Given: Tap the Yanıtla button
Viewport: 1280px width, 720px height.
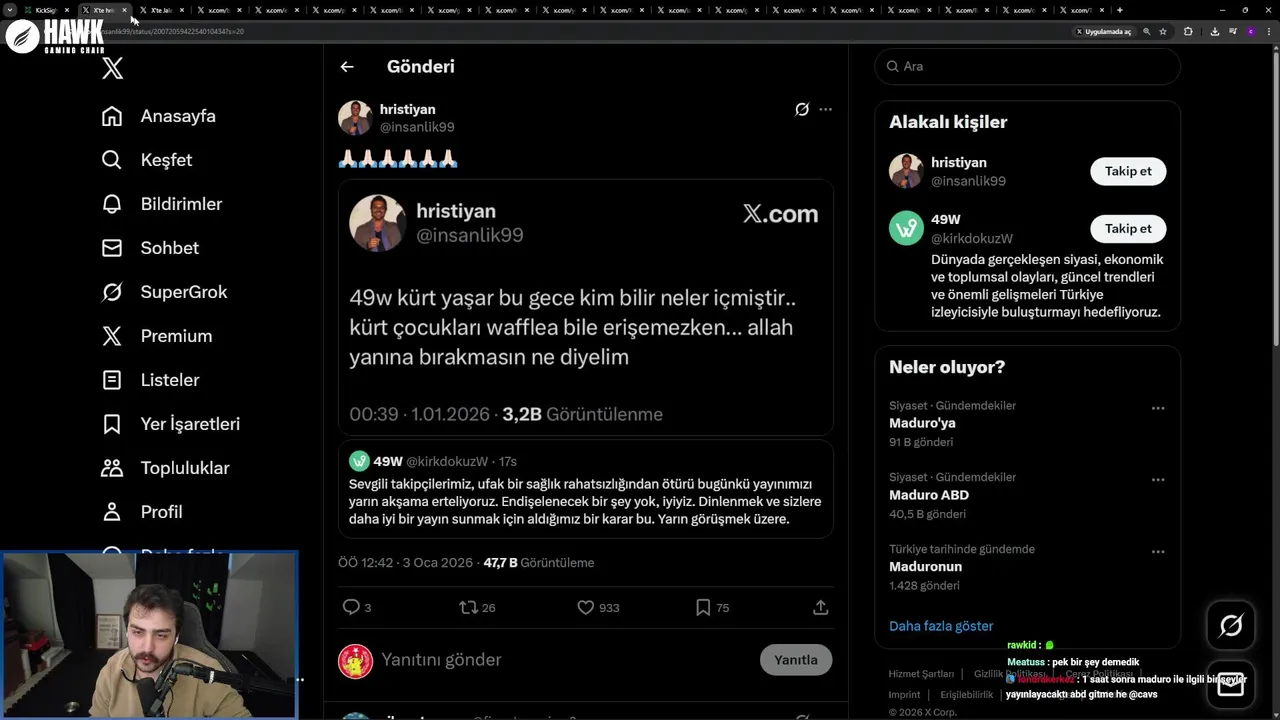Looking at the screenshot, I should pyautogui.click(x=795, y=660).
